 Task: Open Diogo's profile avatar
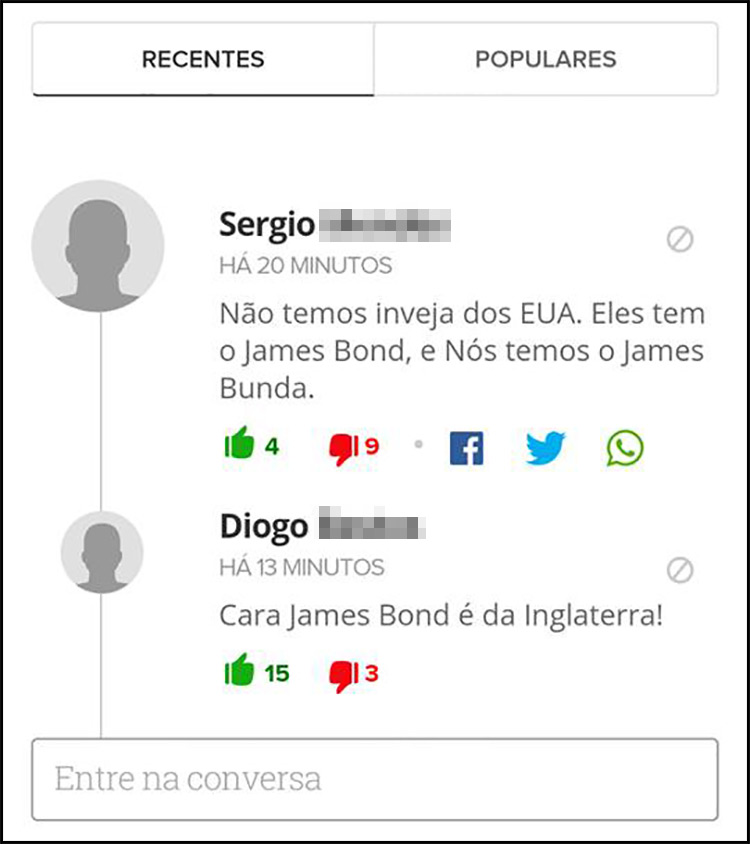coord(100,553)
